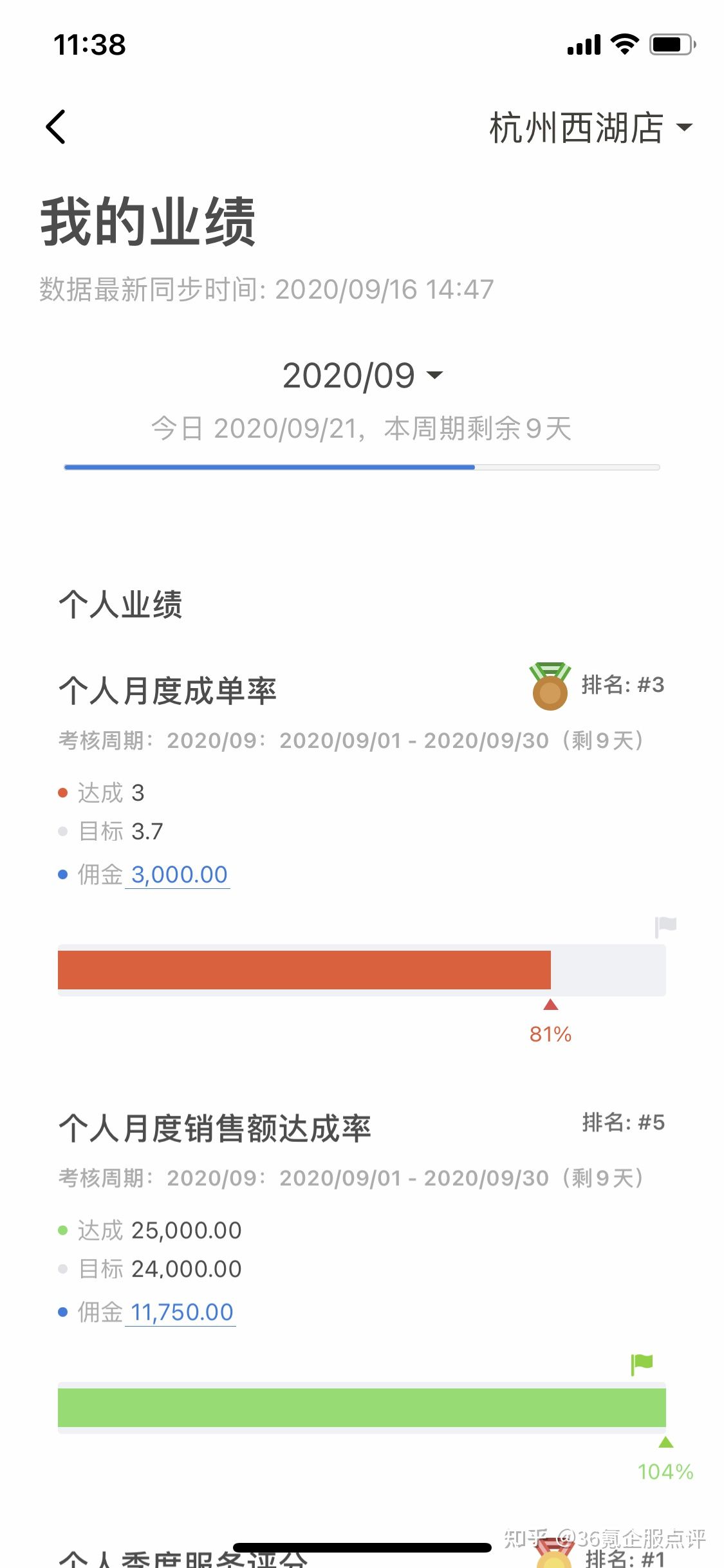Tap the orange 达成 bullet indicator
This screenshot has width=724, height=1568.
coord(62,792)
